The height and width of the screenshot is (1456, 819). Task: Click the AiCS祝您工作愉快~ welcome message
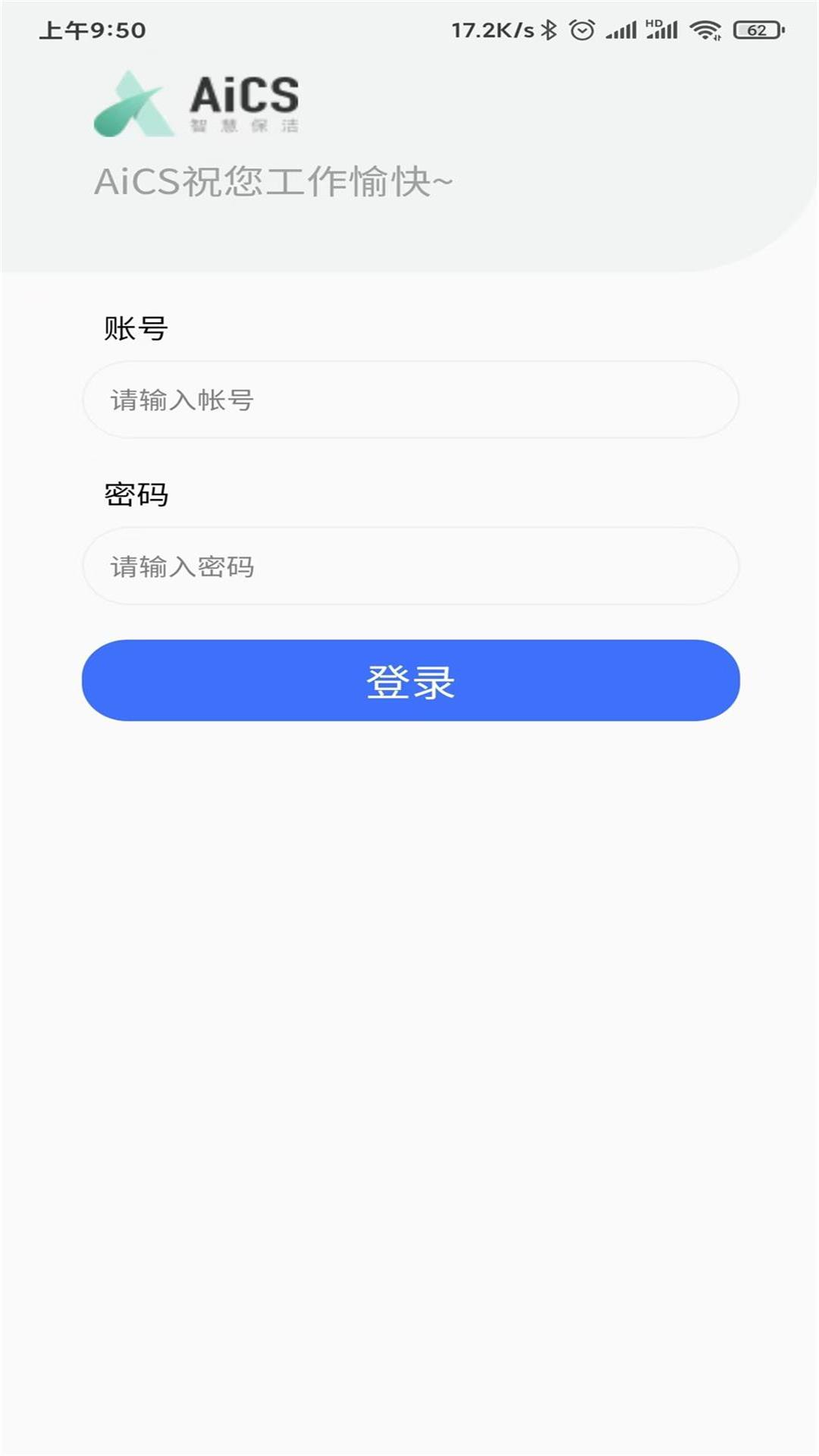click(273, 180)
